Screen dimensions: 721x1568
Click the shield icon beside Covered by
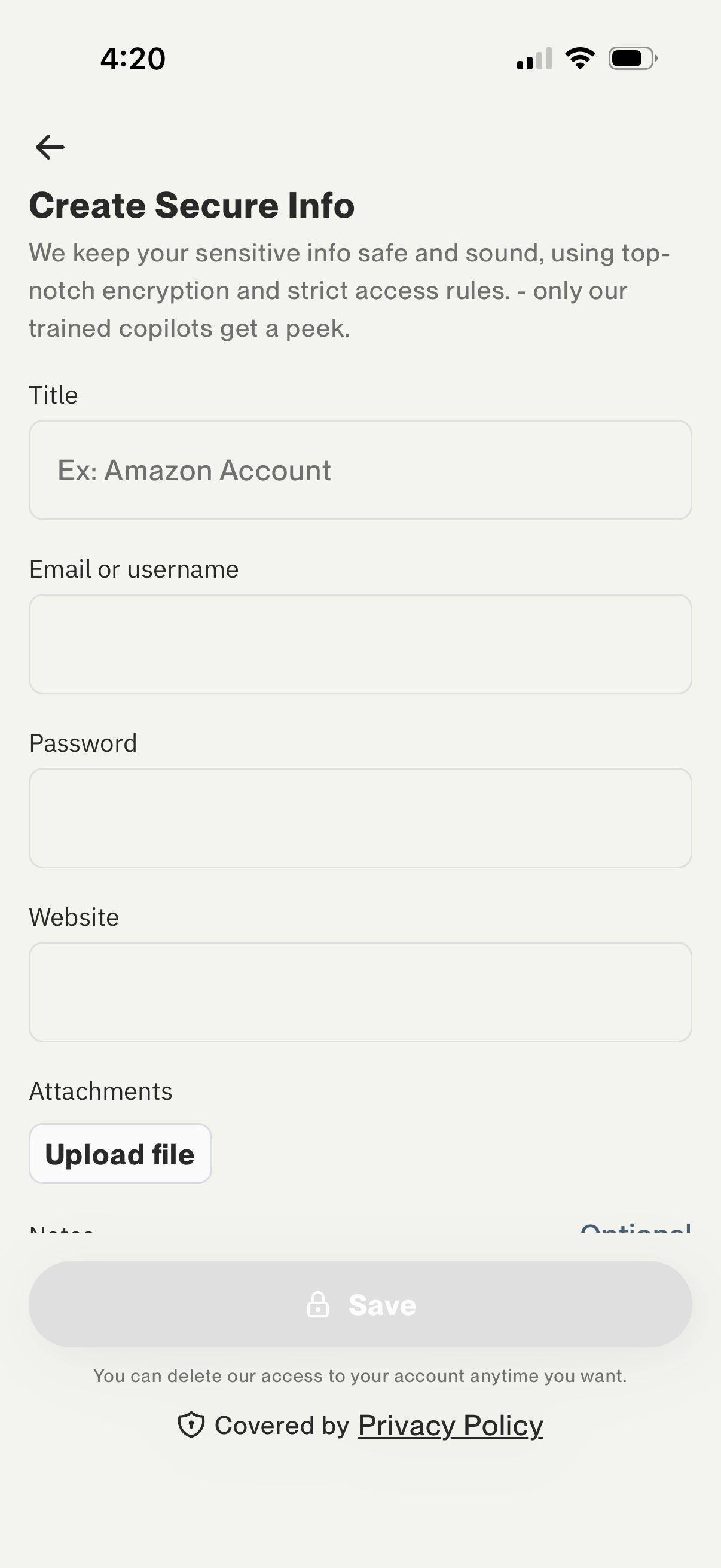coord(192,1425)
